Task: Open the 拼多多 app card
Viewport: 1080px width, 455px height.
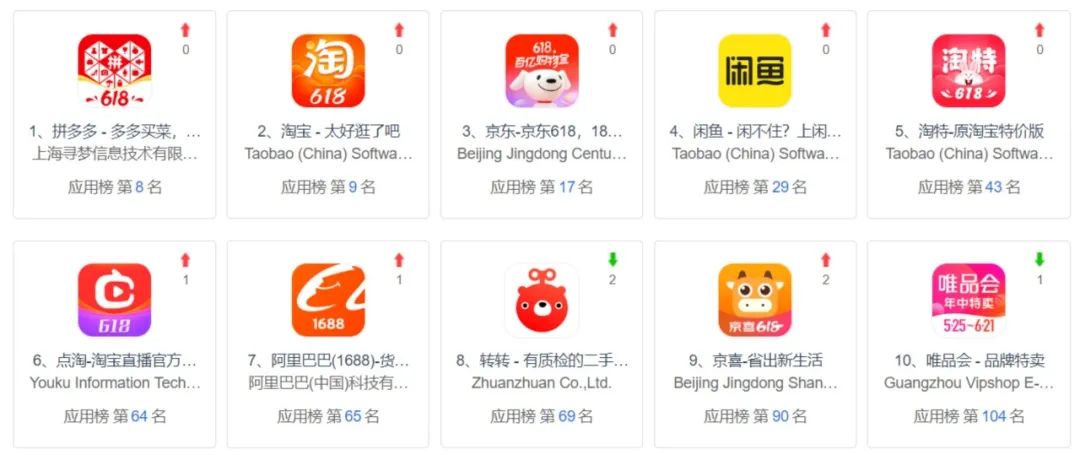Action: [114, 72]
